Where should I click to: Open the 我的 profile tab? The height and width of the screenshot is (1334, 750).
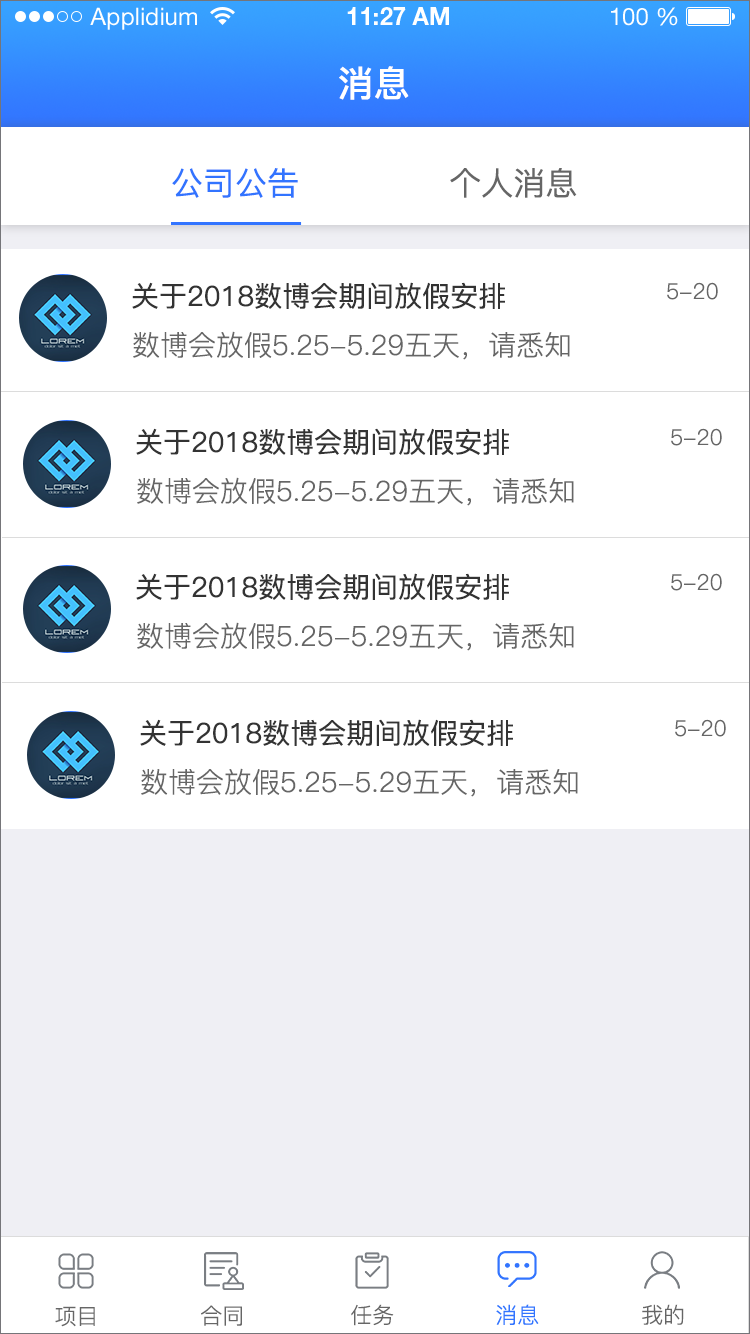tap(662, 1288)
